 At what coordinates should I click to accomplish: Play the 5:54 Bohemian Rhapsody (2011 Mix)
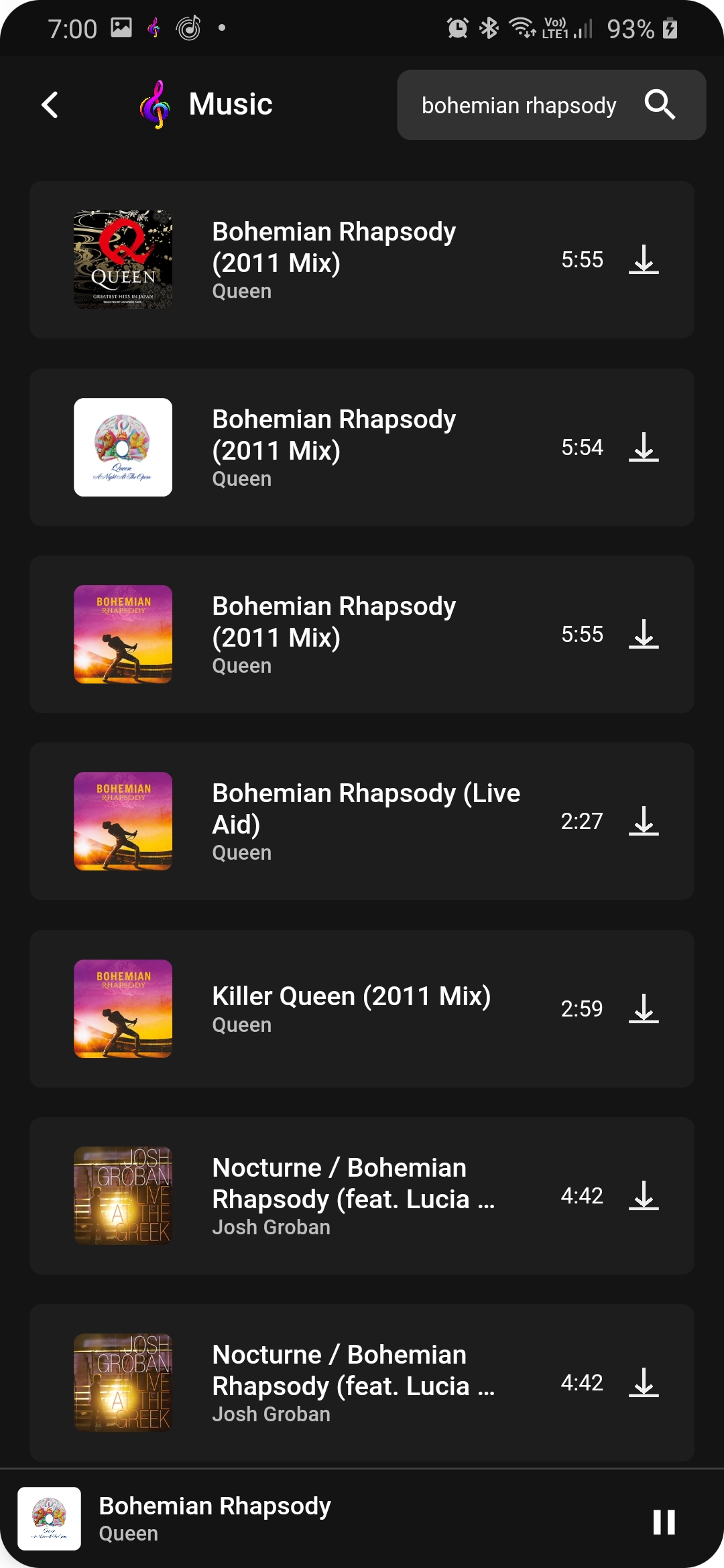(x=362, y=447)
